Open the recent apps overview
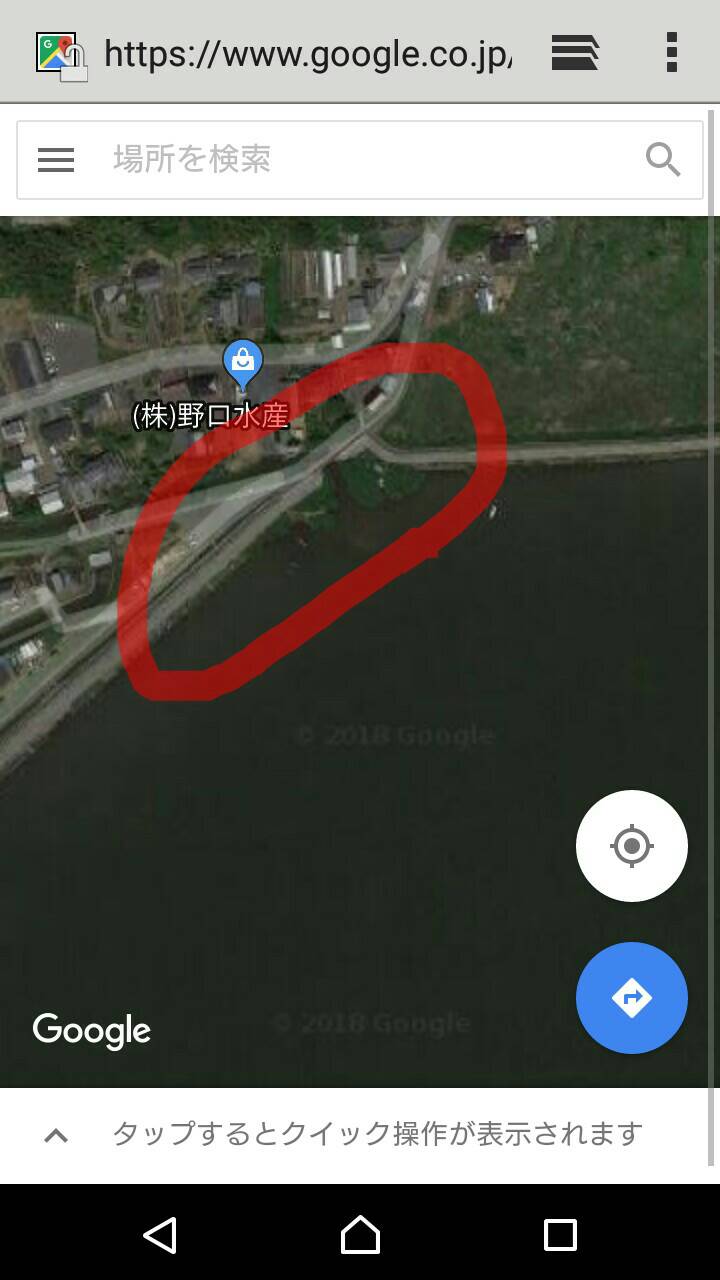The height and width of the screenshot is (1280, 720). [x=560, y=1235]
